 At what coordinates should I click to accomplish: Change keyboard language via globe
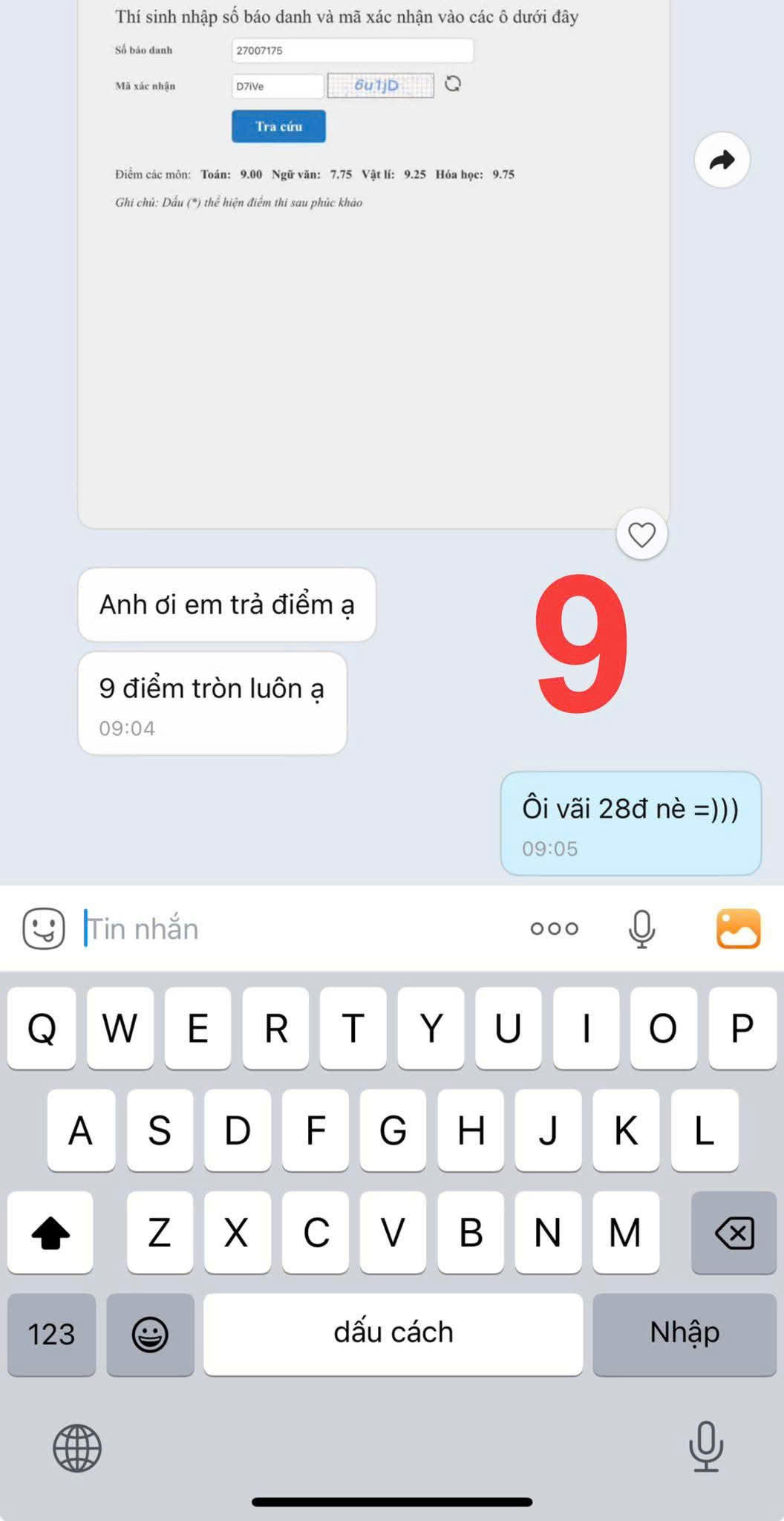coord(77,1447)
